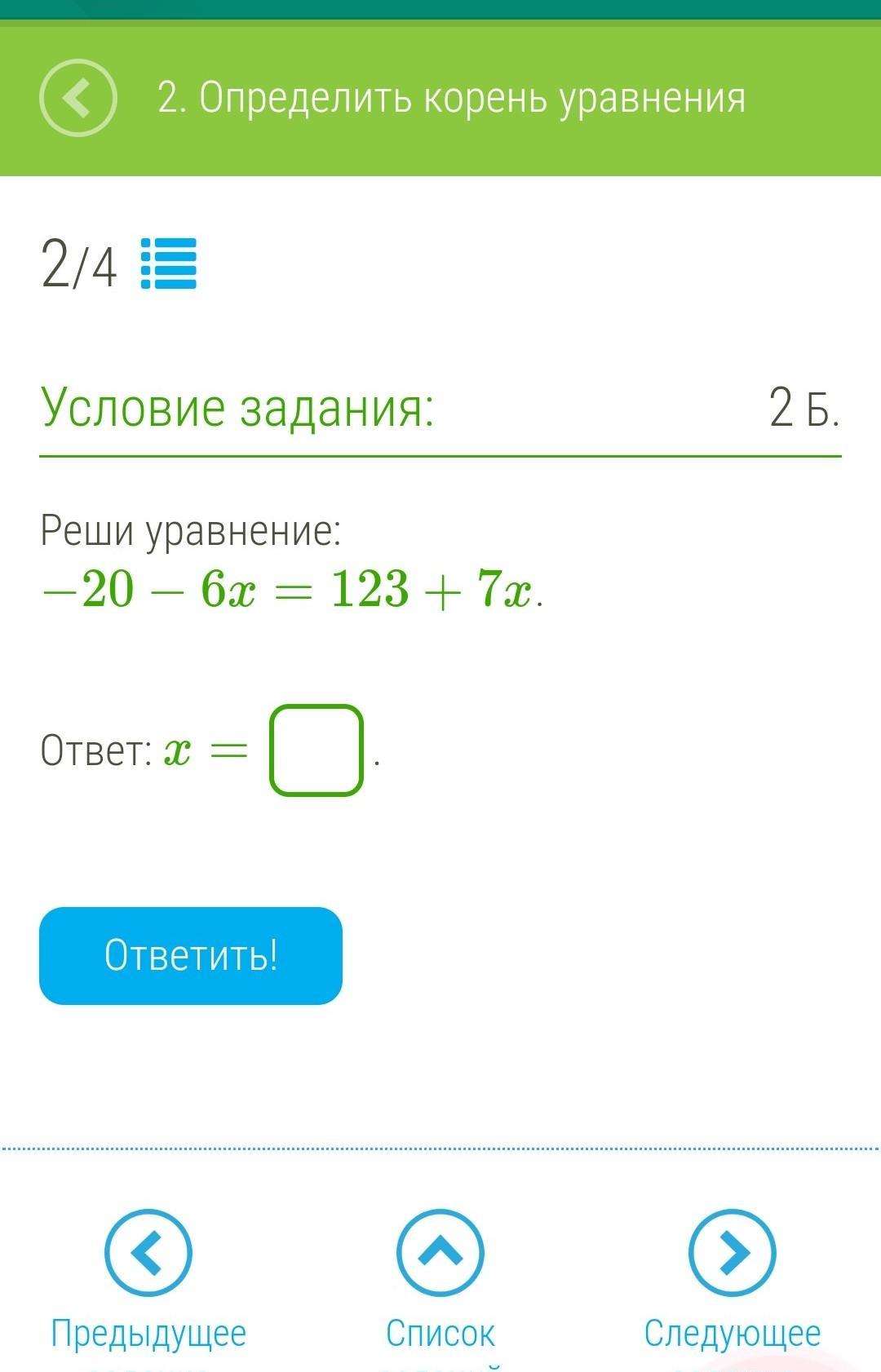Go to Следующее (next) task
Viewport: 881px width, 1372px height.
[x=732, y=1254]
